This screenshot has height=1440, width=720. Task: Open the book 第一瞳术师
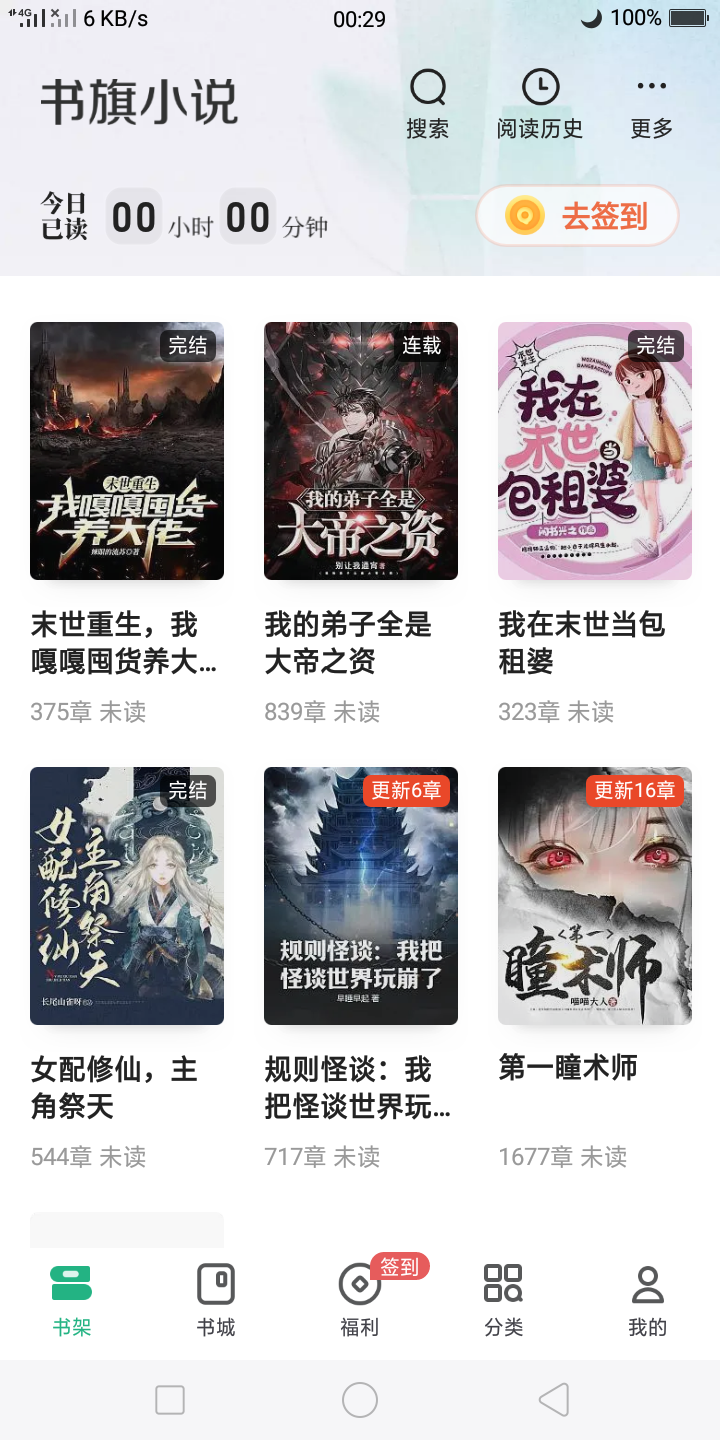tap(595, 896)
